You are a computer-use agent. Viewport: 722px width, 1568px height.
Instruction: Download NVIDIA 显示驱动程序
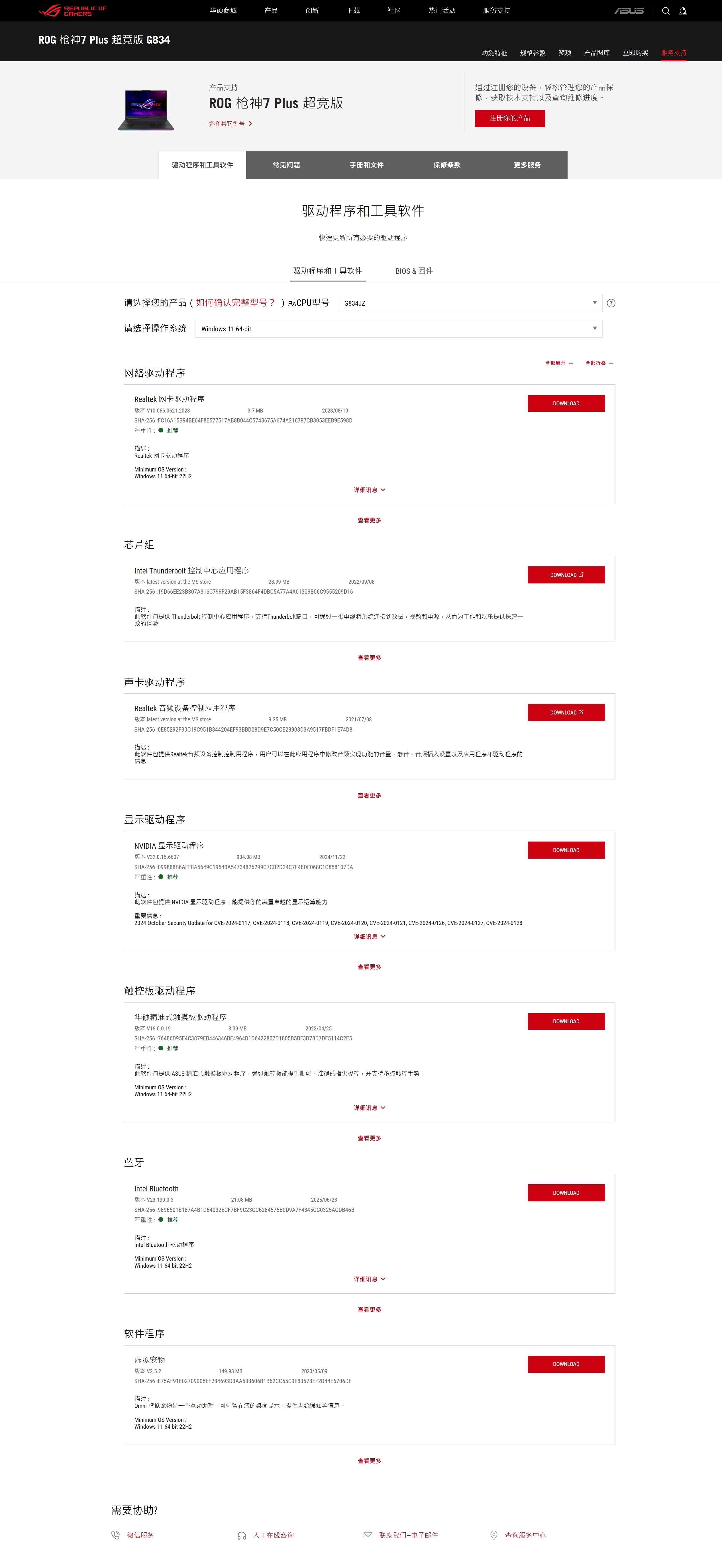point(566,850)
